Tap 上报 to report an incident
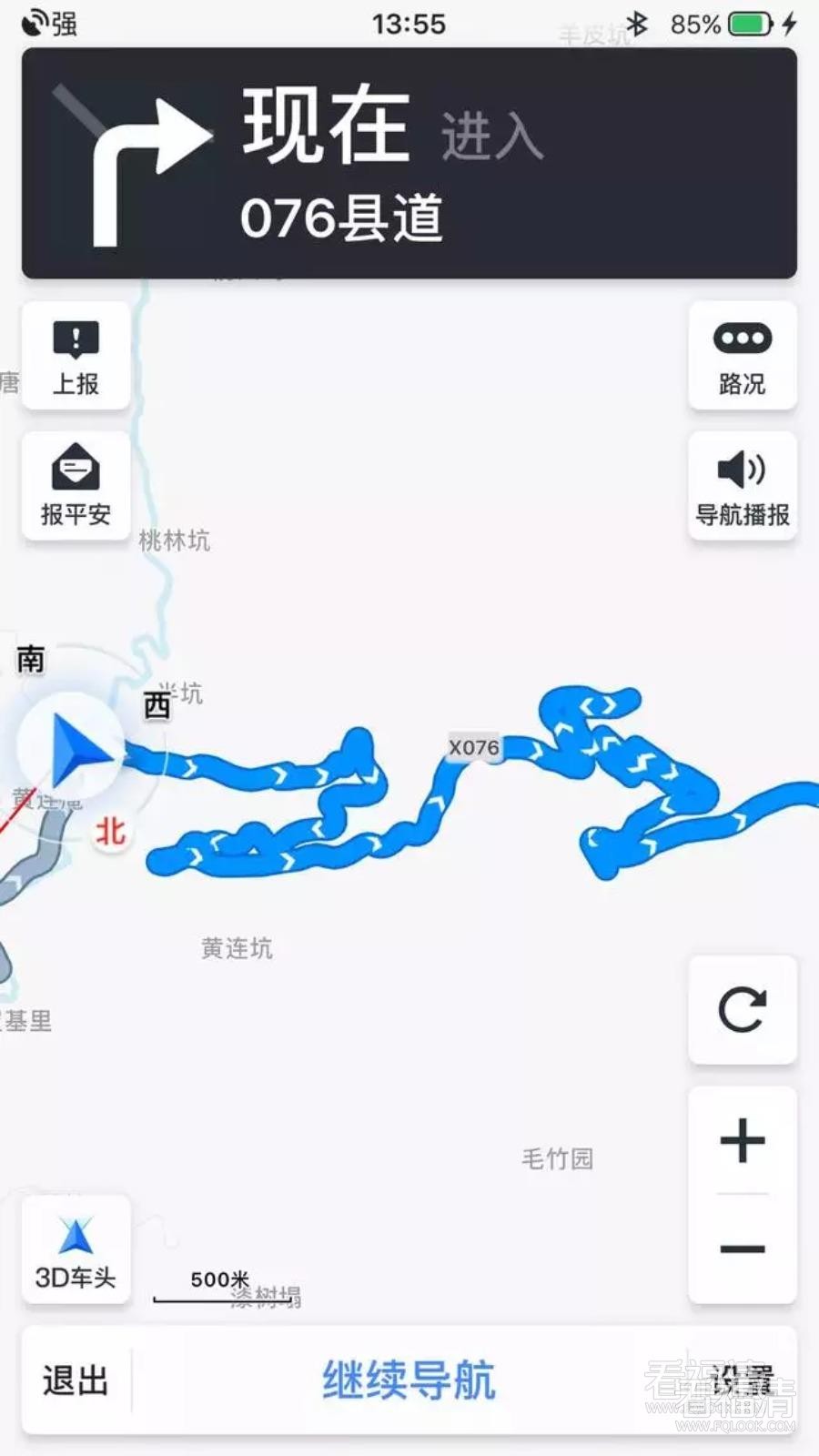Image resolution: width=819 pixels, height=1456 pixels. coord(76,357)
